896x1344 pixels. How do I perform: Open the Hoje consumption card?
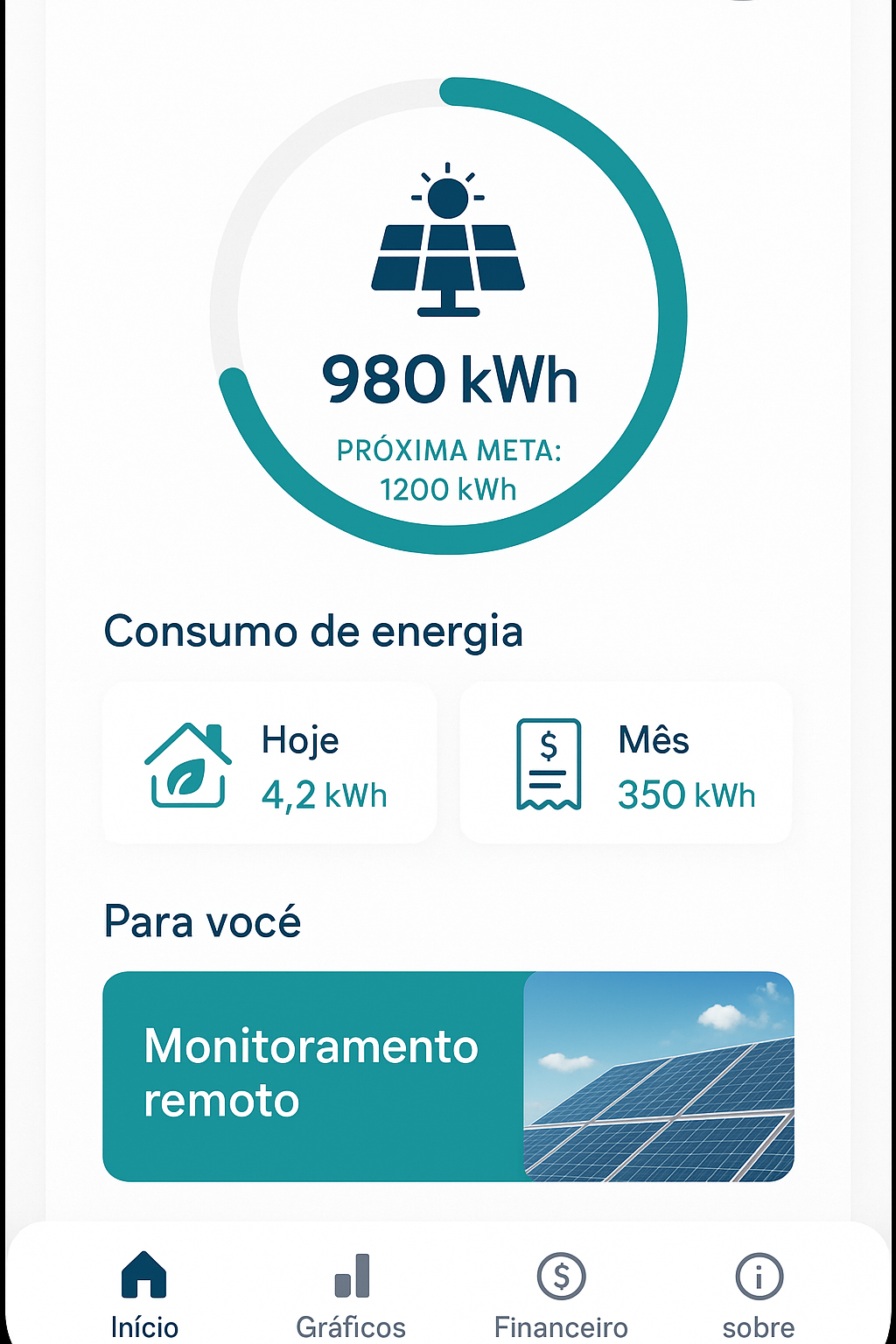click(269, 764)
